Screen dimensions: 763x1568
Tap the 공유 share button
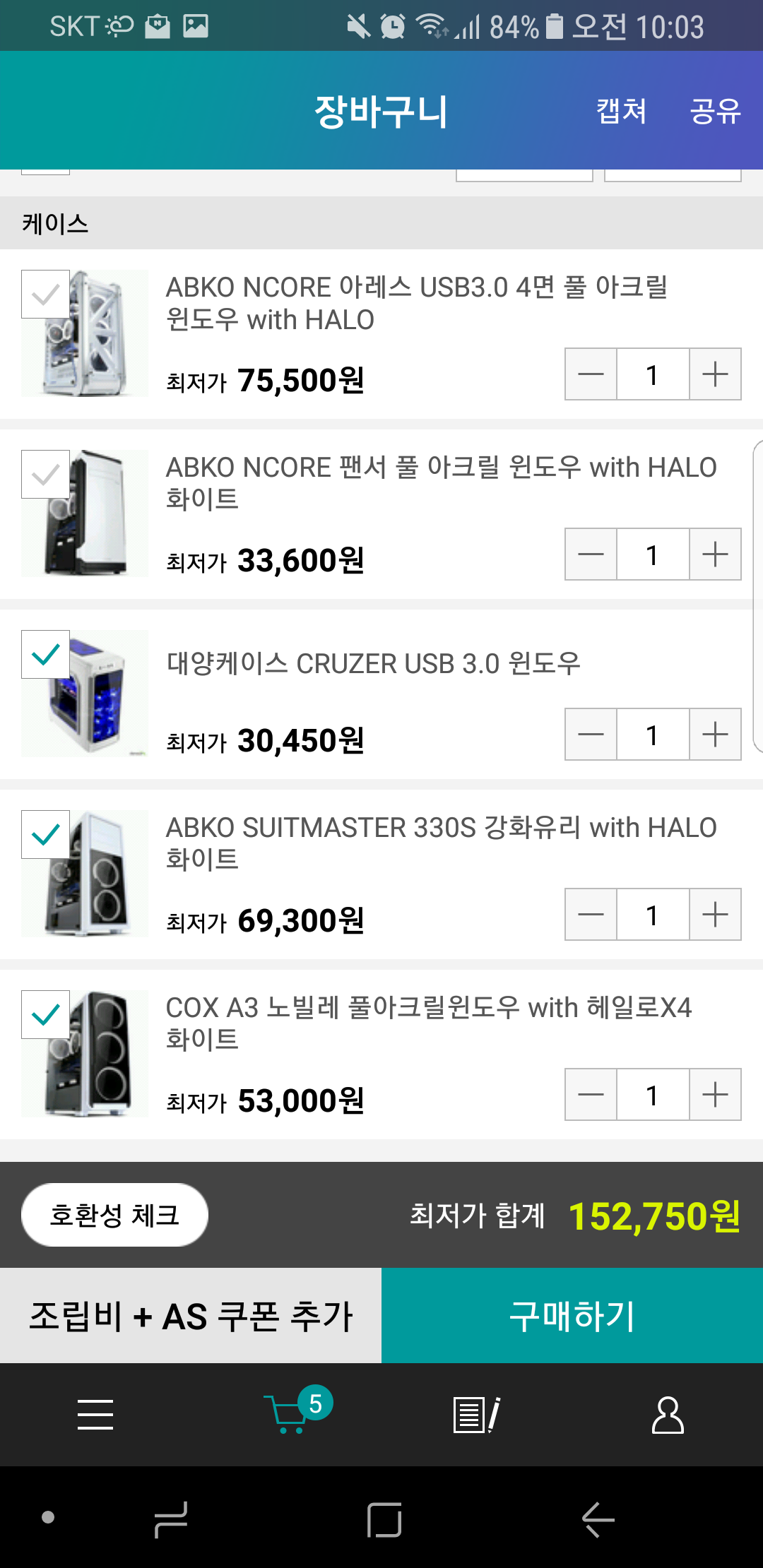point(715,111)
